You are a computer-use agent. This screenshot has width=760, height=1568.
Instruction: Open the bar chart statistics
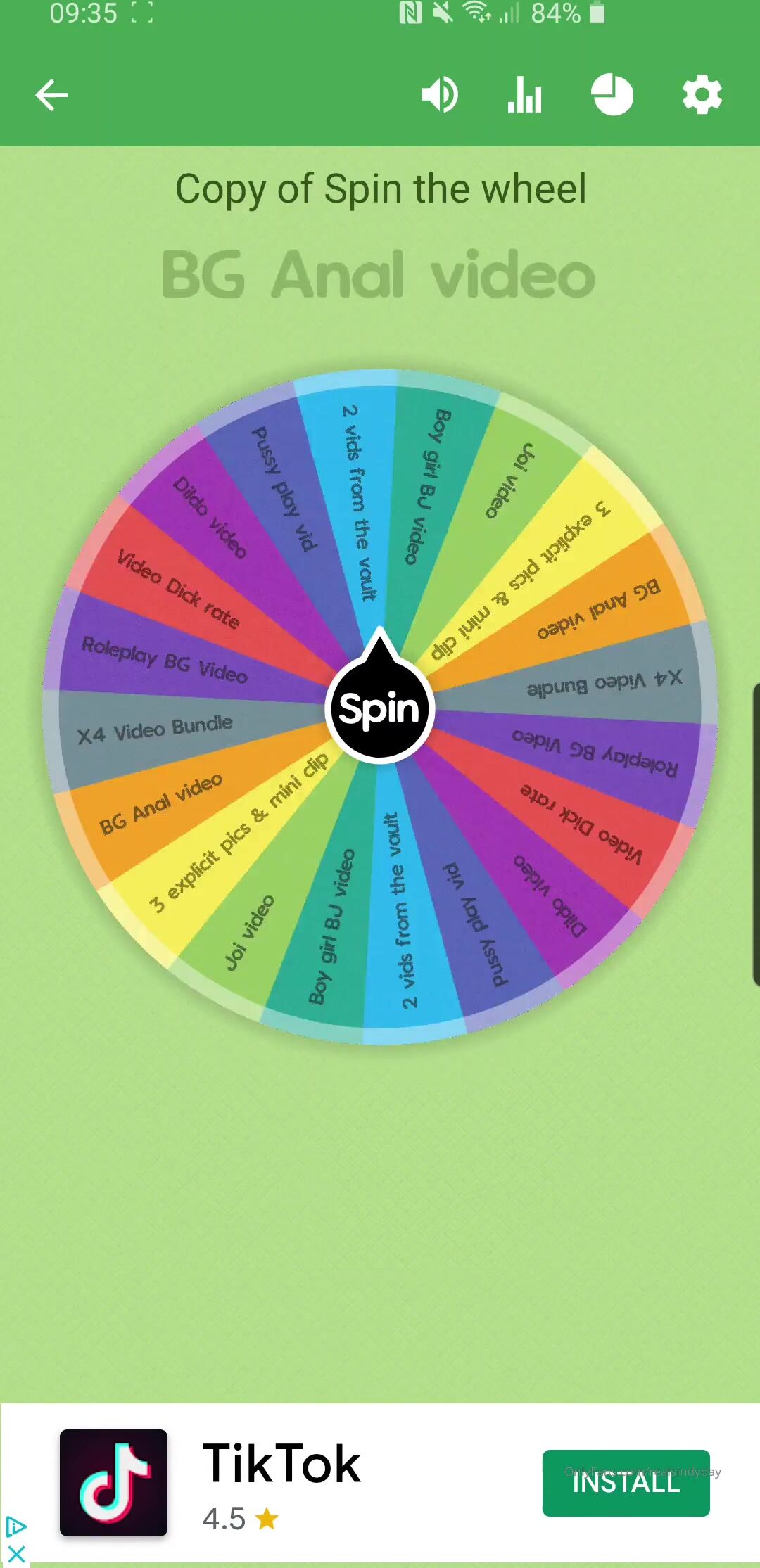[x=525, y=95]
